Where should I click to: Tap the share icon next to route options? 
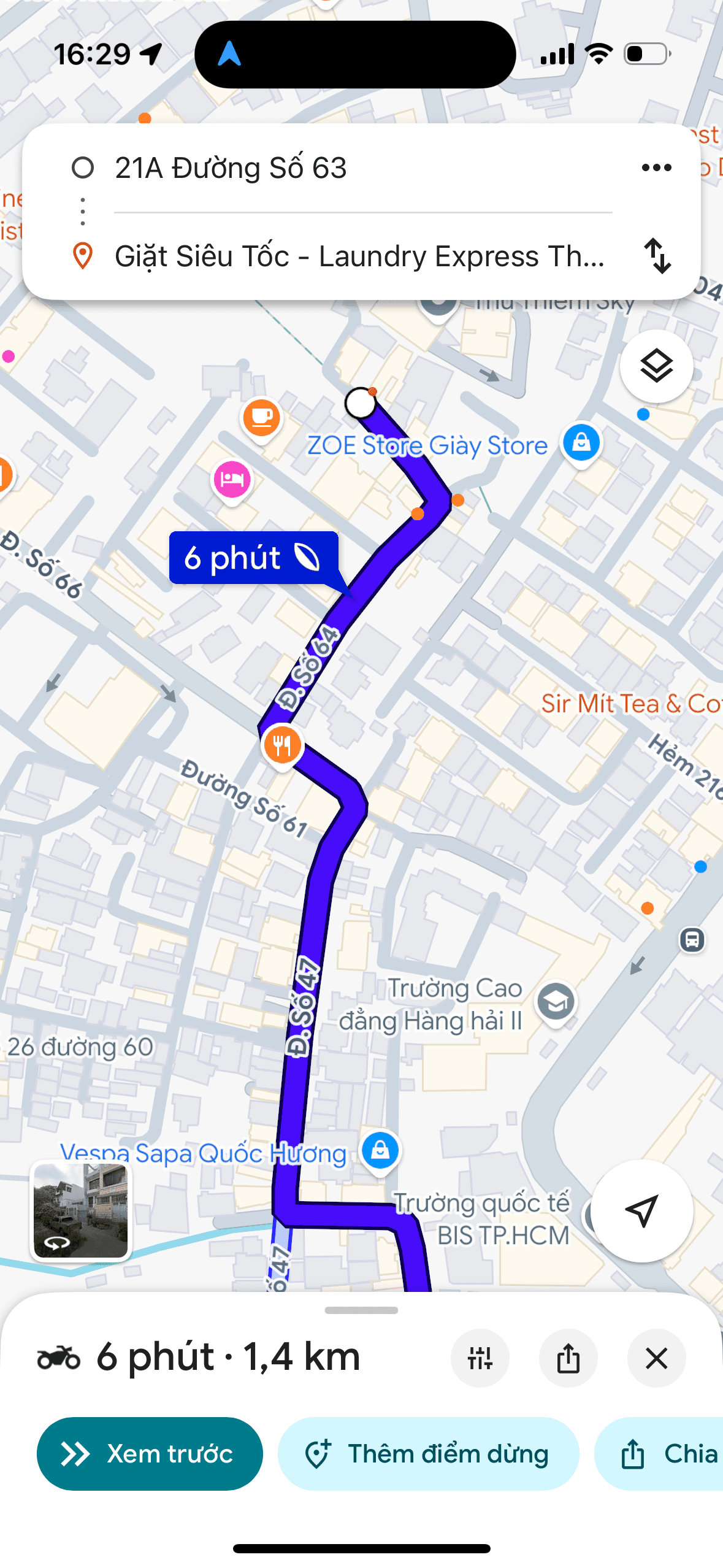coord(568,1358)
